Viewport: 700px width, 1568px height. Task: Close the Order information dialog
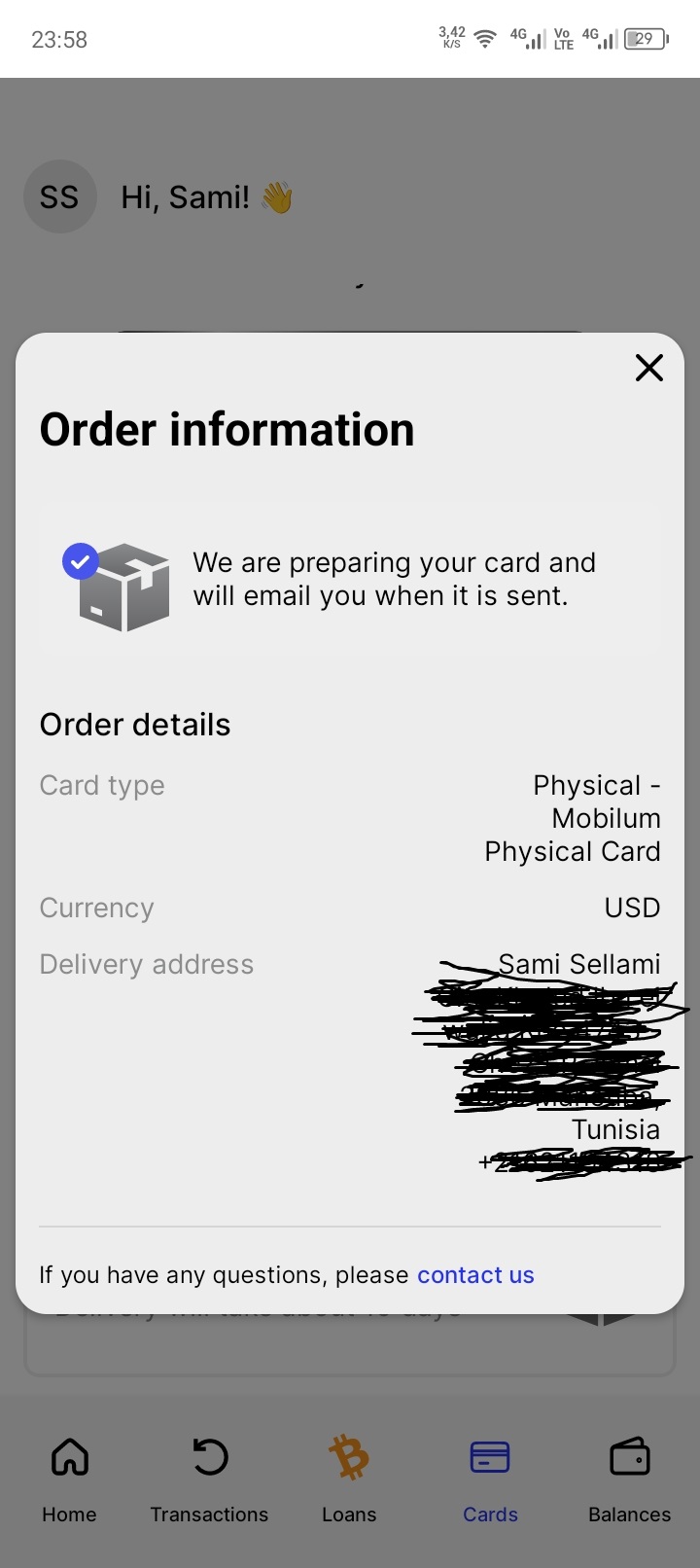click(648, 368)
